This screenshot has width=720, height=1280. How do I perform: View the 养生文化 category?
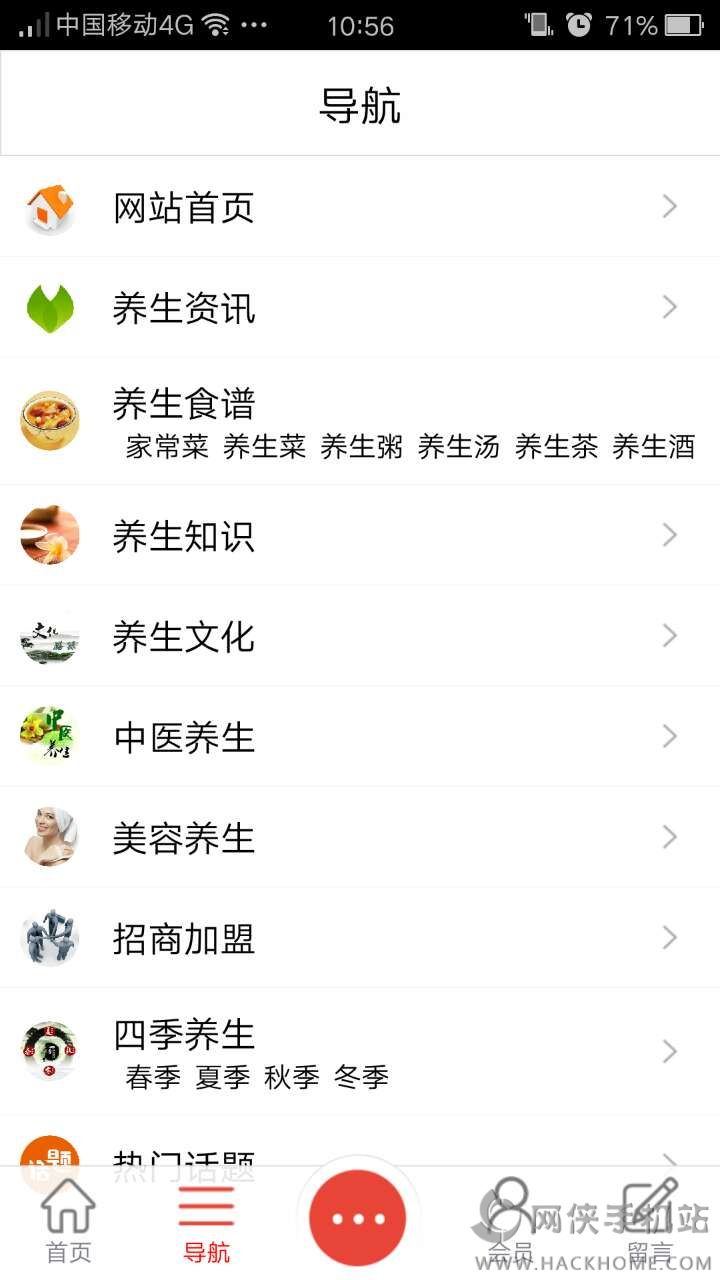click(x=360, y=636)
